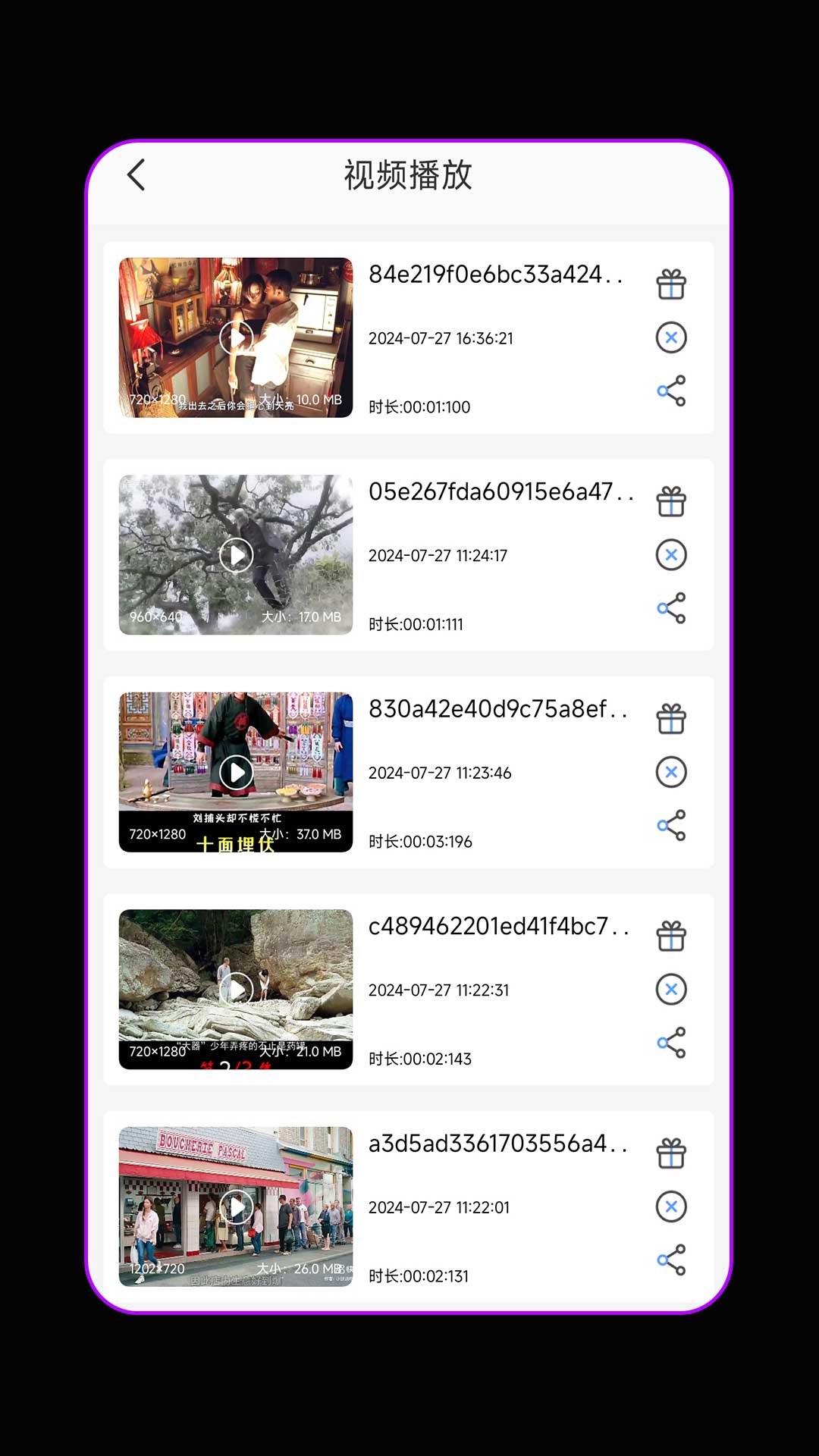Play the video c489462201ed41f4bc7
The image size is (819, 1456).
[236, 990]
